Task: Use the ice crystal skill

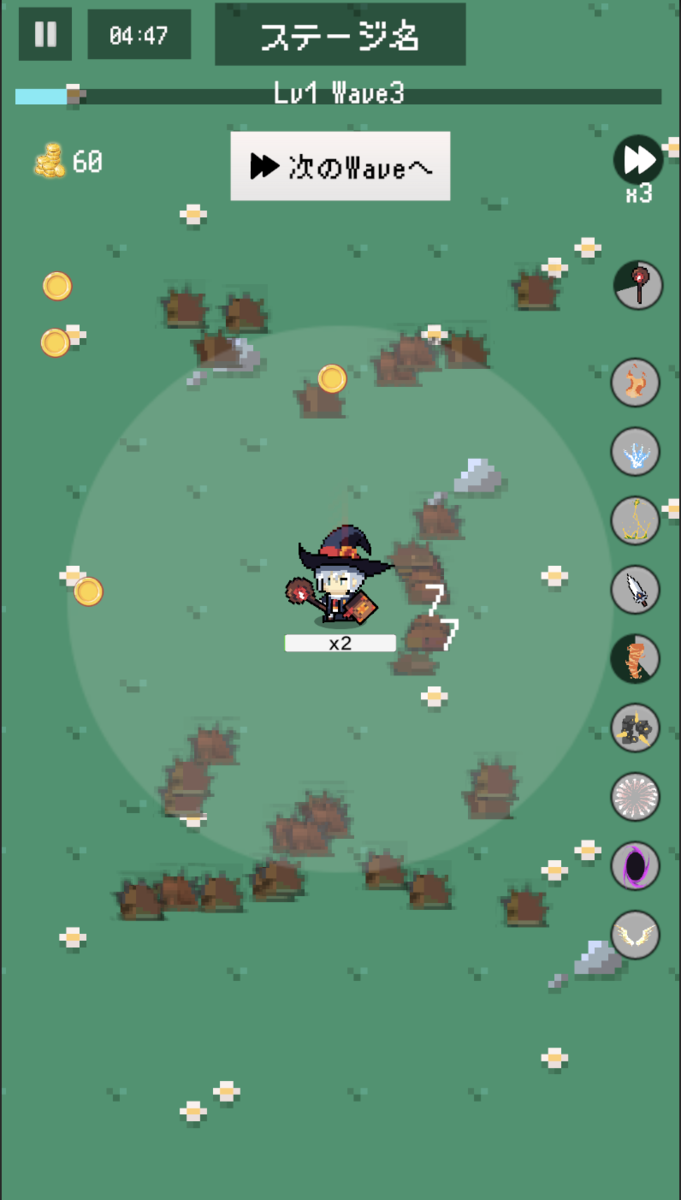Action: point(636,451)
